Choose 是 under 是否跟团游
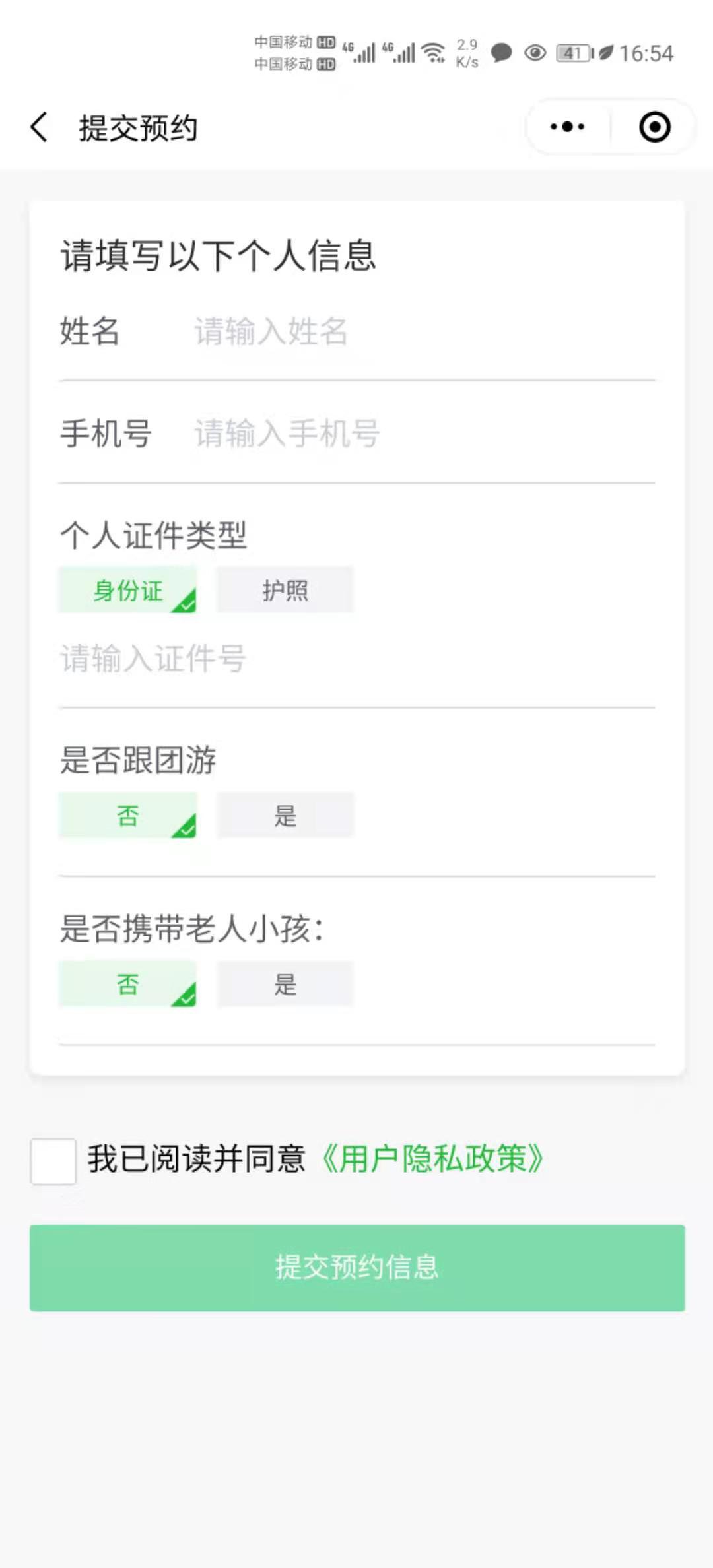The height and width of the screenshot is (1568, 713). [285, 815]
